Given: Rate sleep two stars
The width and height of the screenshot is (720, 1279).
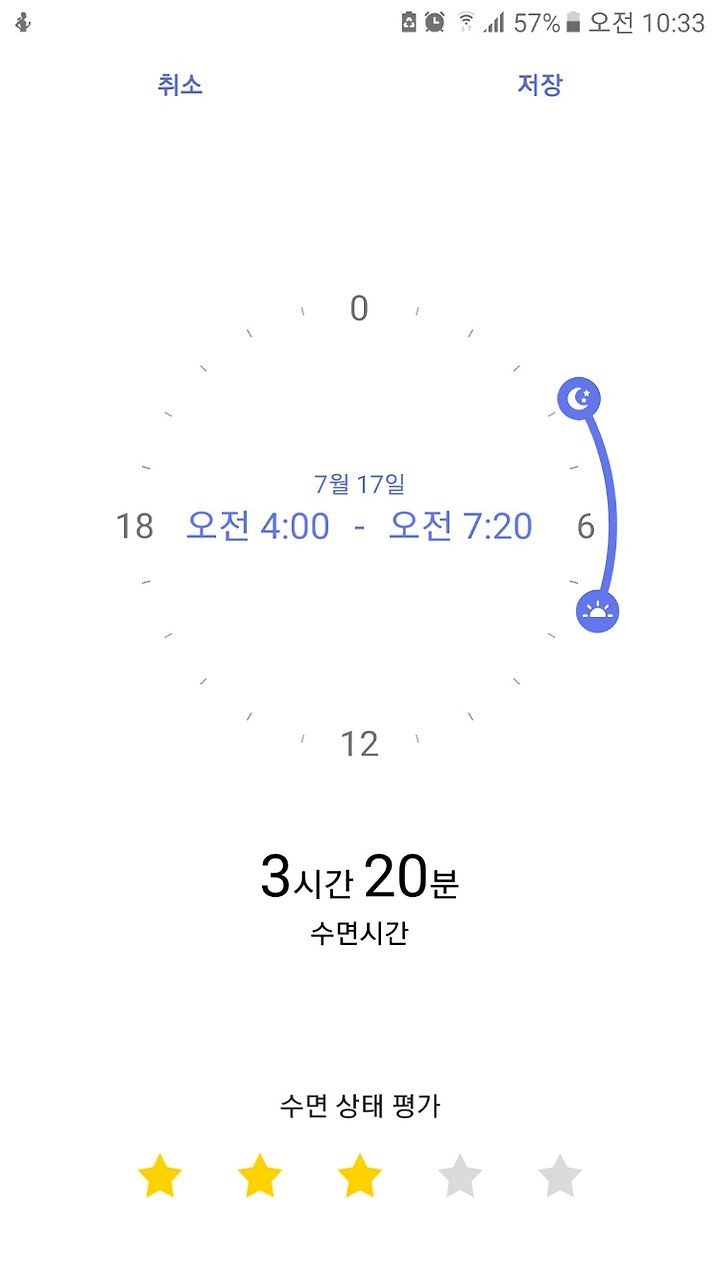Looking at the screenshot, I should point(260,1176).
